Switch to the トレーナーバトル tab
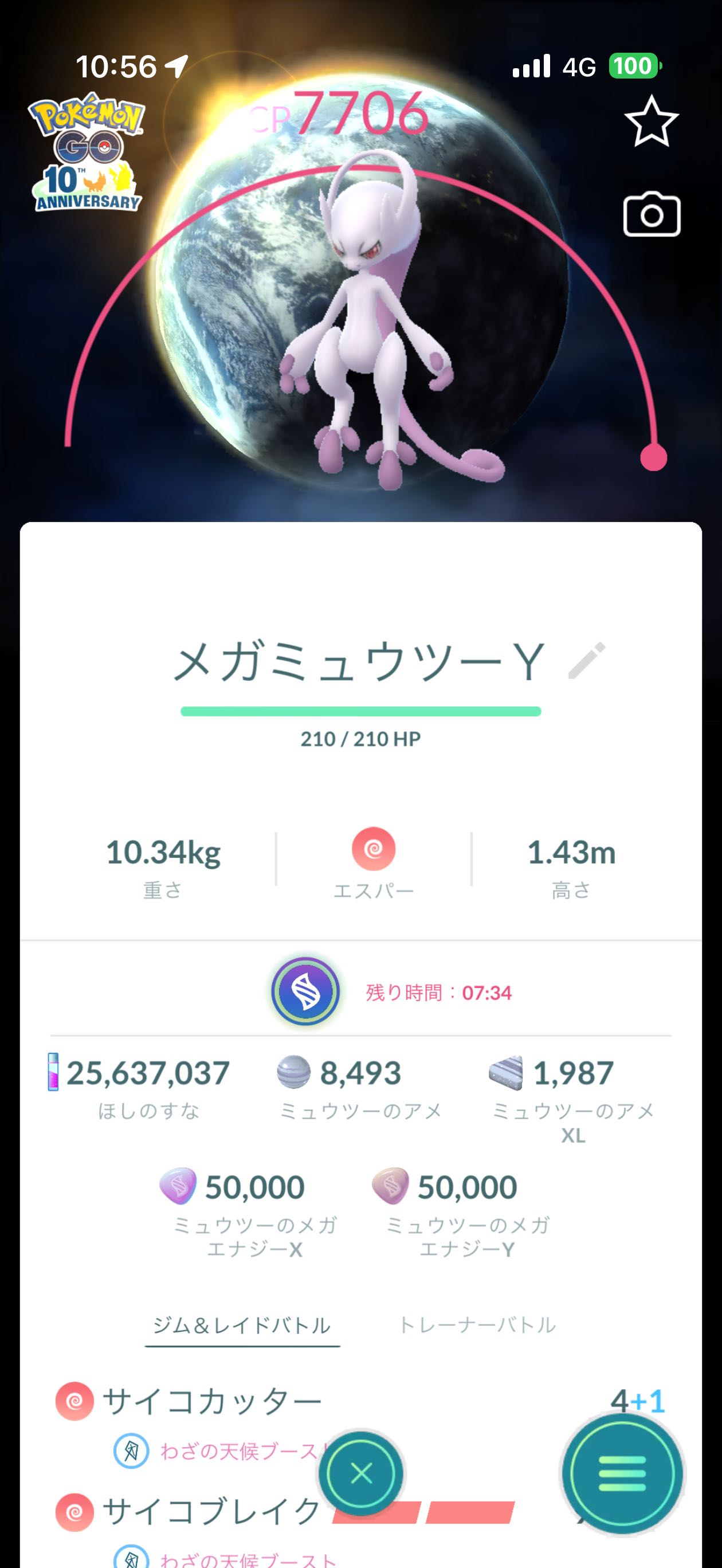This screenshot has height=1568, width=722. (477, 1325)
